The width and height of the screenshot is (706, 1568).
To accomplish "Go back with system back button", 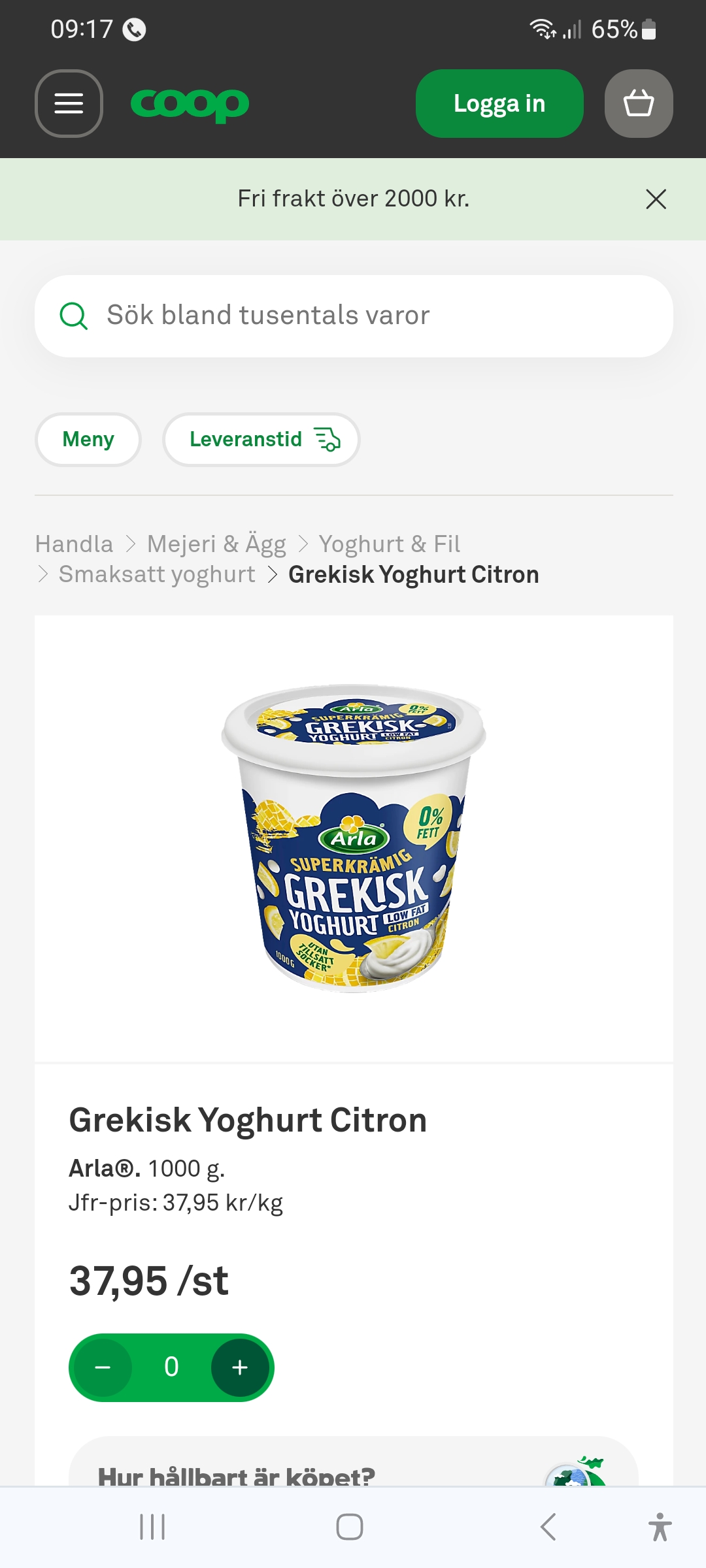I will pyautogui.click(x=548, y=1527).
